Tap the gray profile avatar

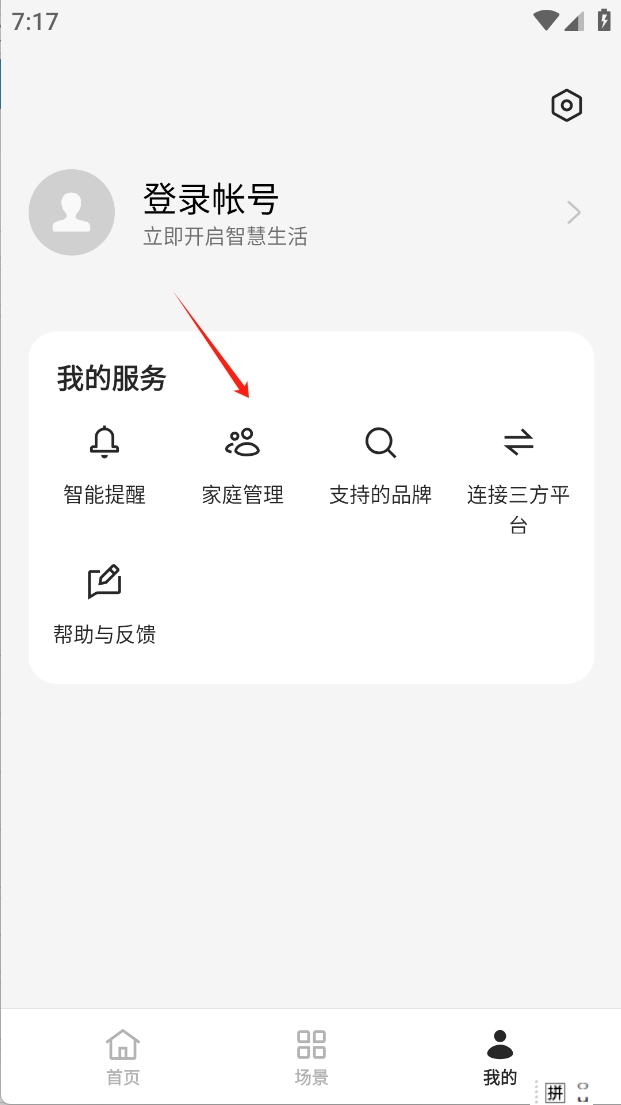72,212
